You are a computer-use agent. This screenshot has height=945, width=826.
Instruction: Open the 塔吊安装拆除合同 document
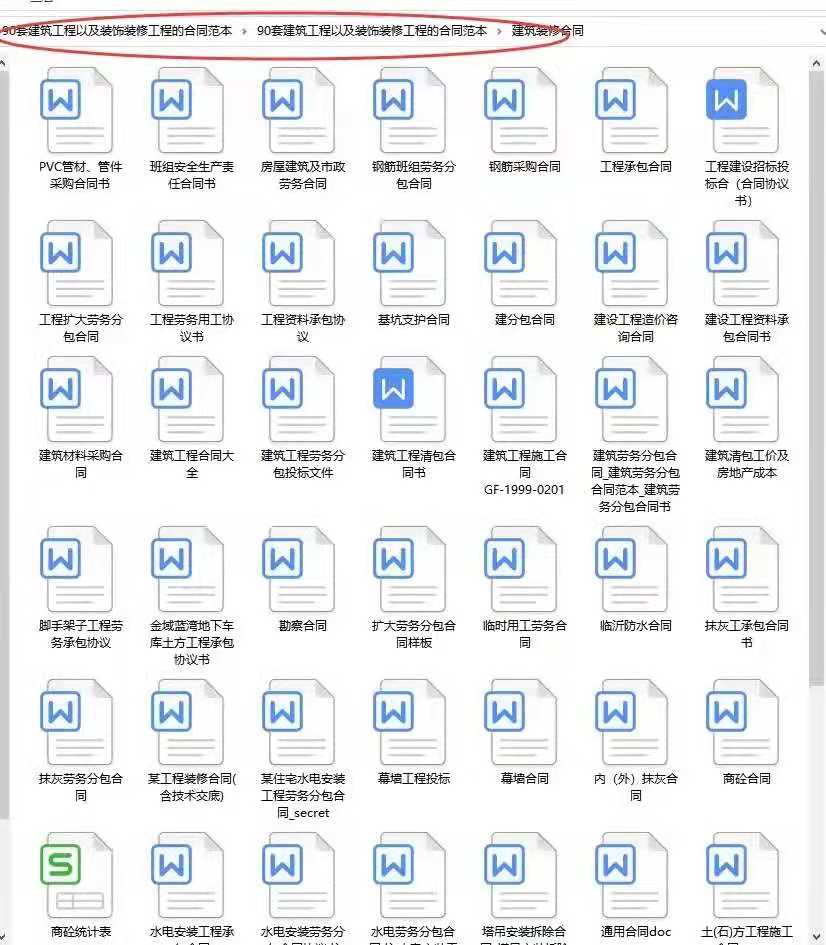coord(522,872)
